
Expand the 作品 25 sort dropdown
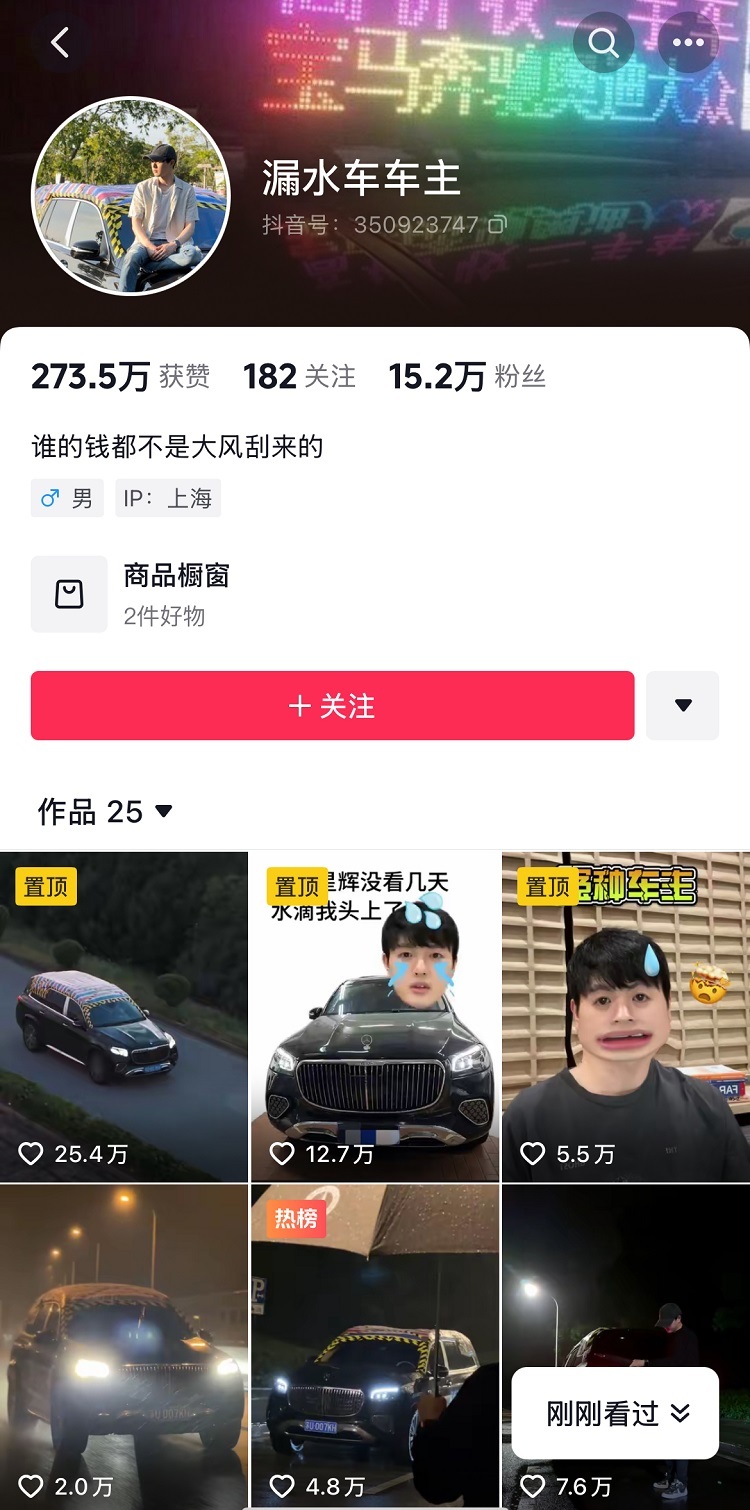click(105, 811)
